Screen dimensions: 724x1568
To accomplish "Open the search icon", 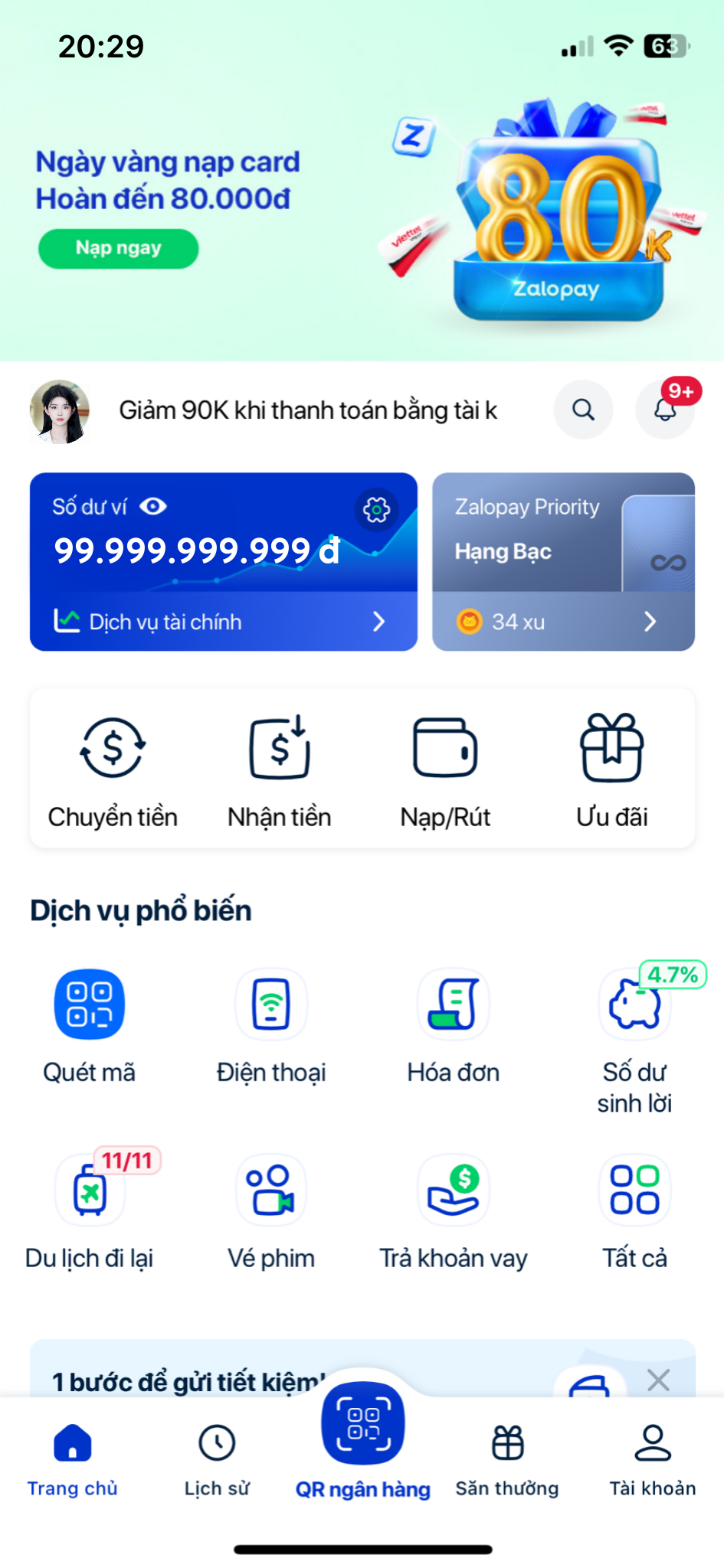I will pyautogui.click(x=584, y=410).
